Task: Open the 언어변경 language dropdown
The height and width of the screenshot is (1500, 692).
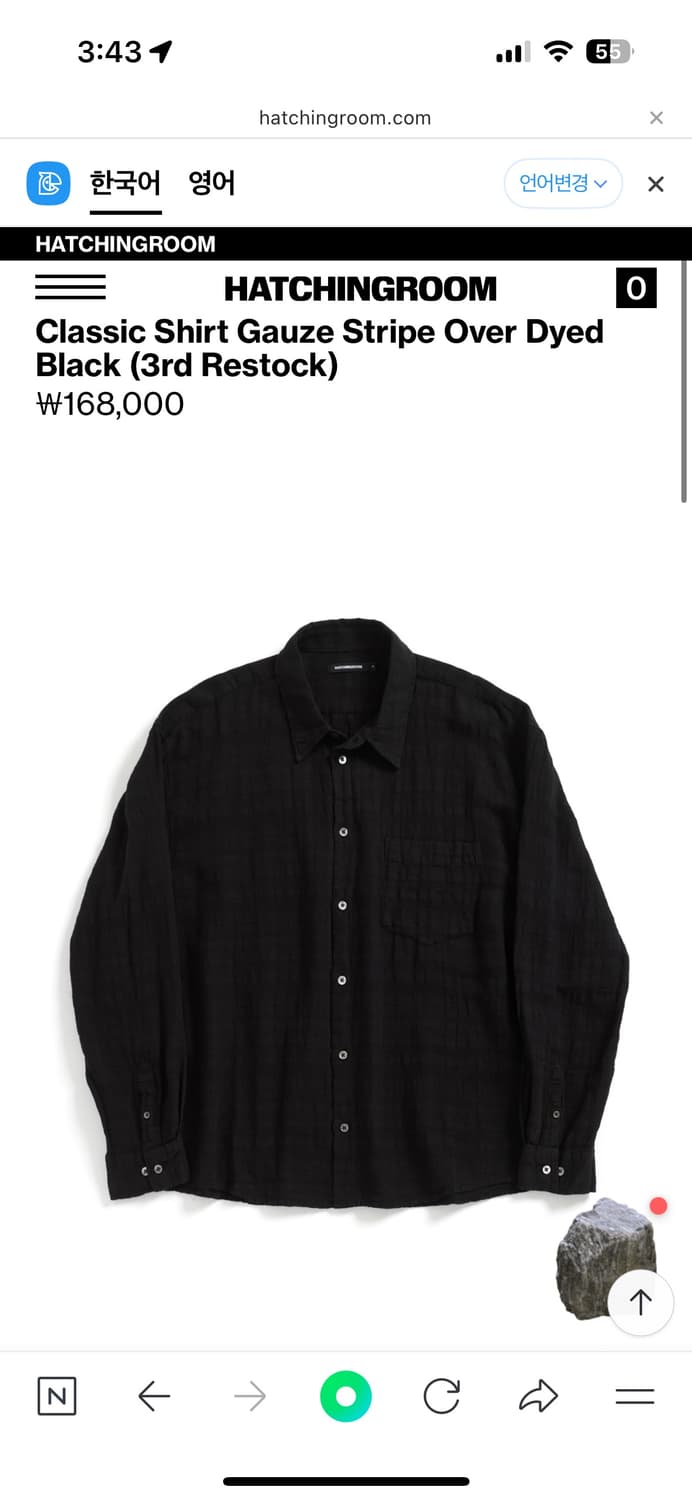Action: click(563, 184)
